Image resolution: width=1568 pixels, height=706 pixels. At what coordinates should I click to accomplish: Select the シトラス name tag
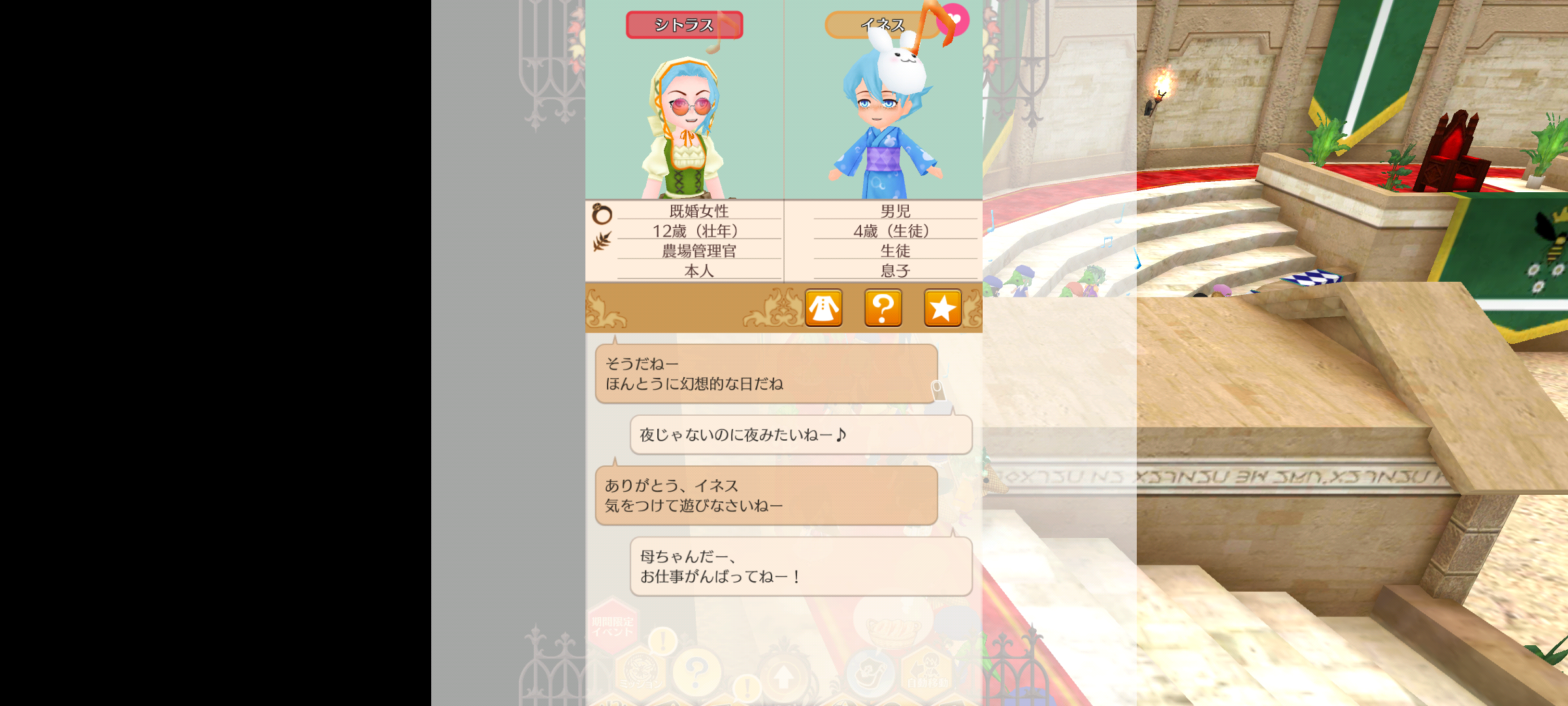click(x=683, y=25)
